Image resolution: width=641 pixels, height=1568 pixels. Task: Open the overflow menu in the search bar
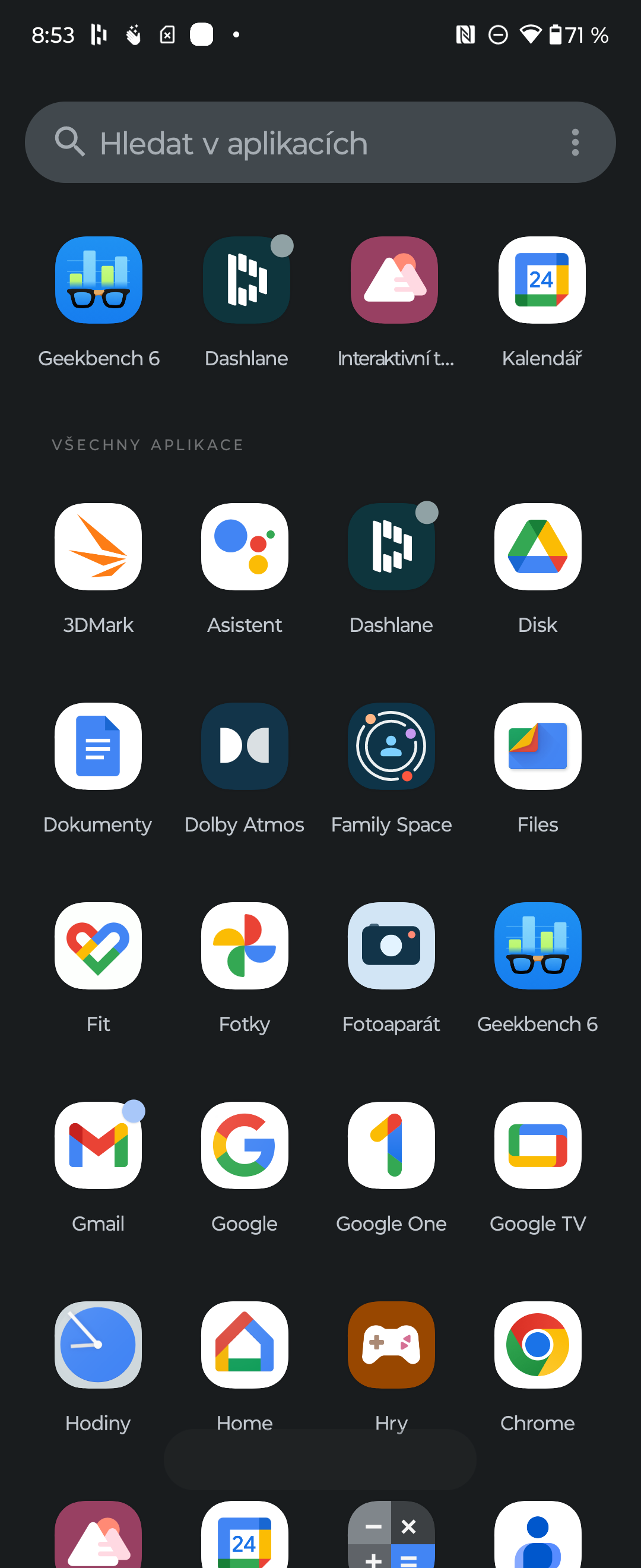tap(575, 143)
